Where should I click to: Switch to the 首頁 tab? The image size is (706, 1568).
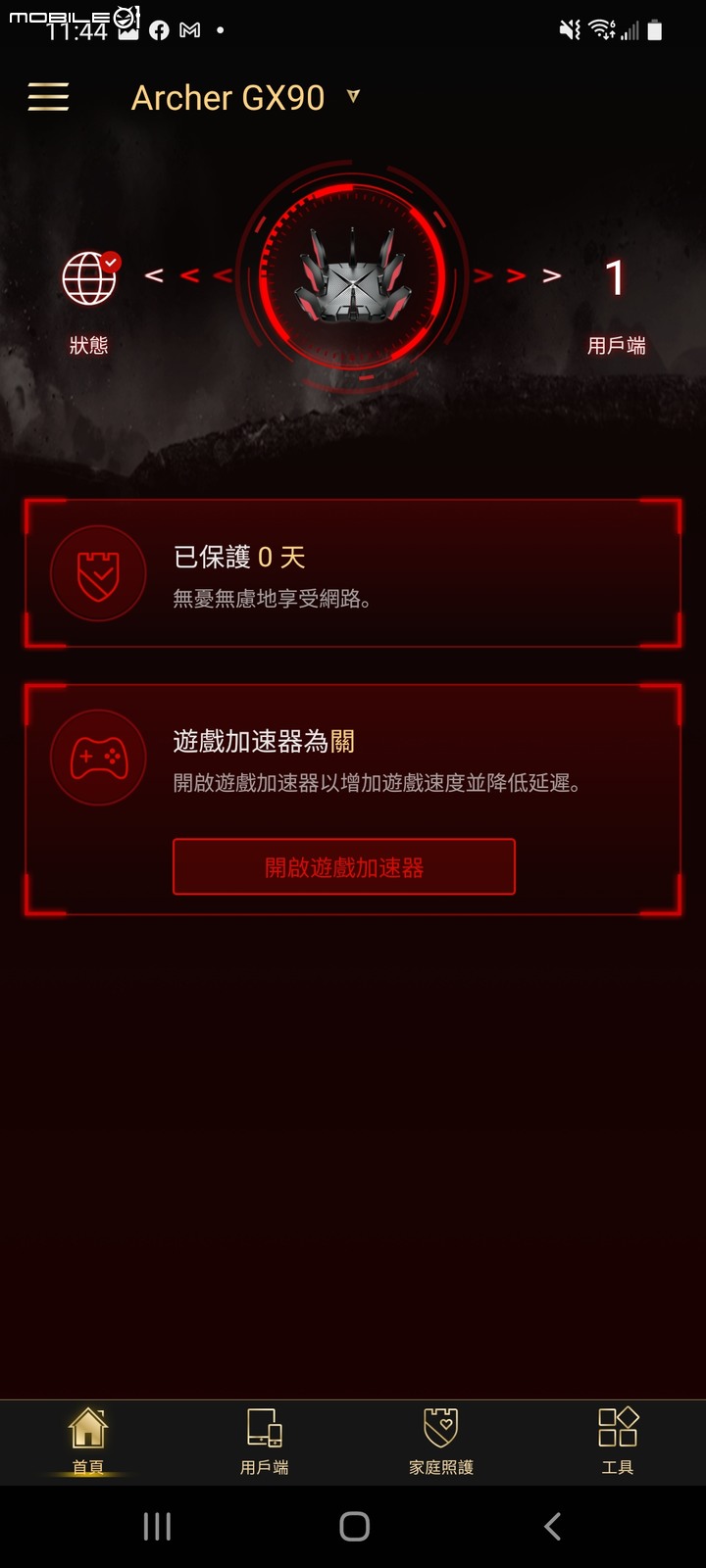pos(88,1440)
